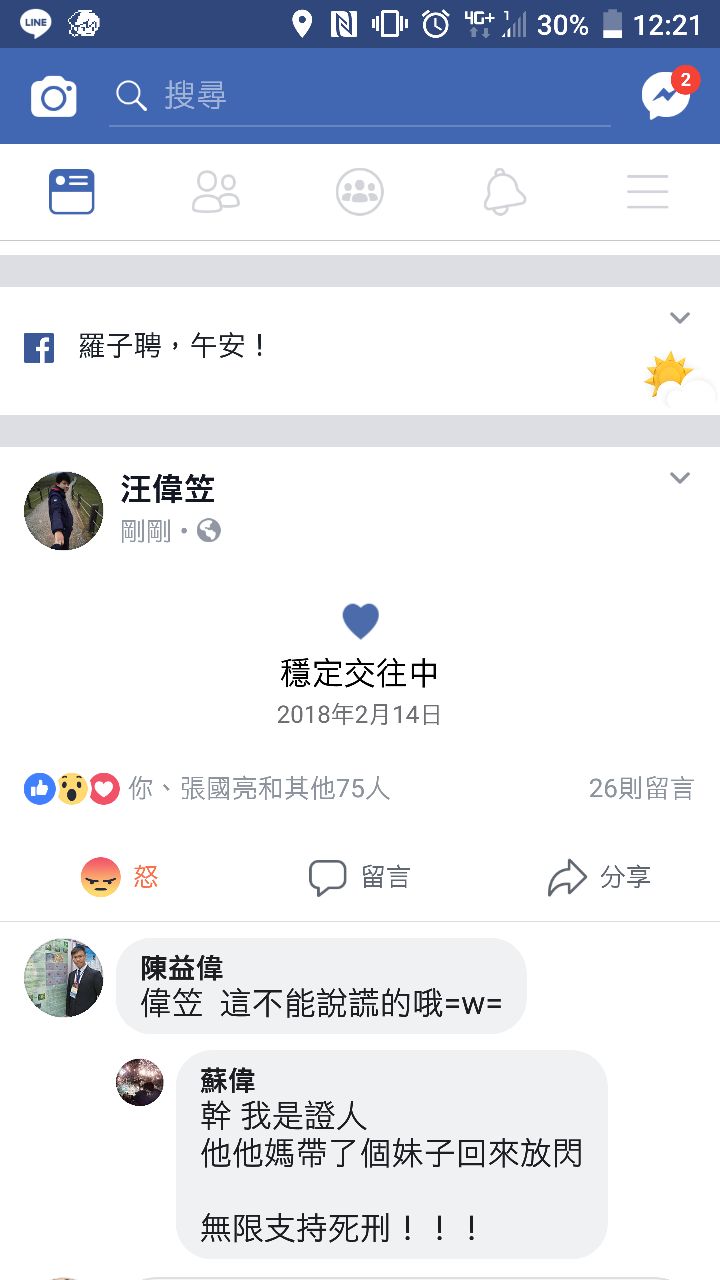Open Messenger with 2 unread
Screen dimensions: 720x1280
coord(666,96)
